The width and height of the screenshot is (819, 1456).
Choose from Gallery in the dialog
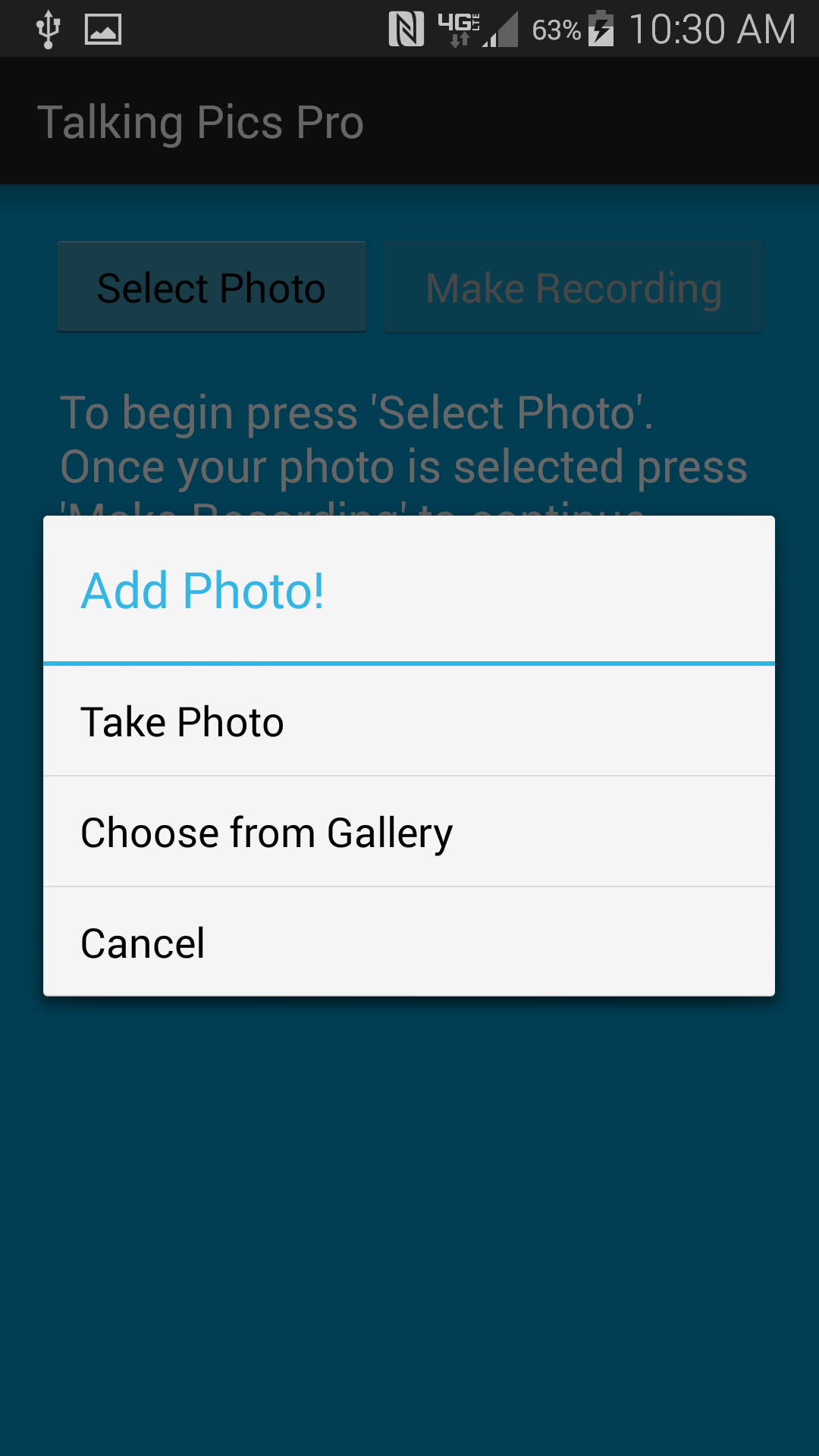pos(409,832)
